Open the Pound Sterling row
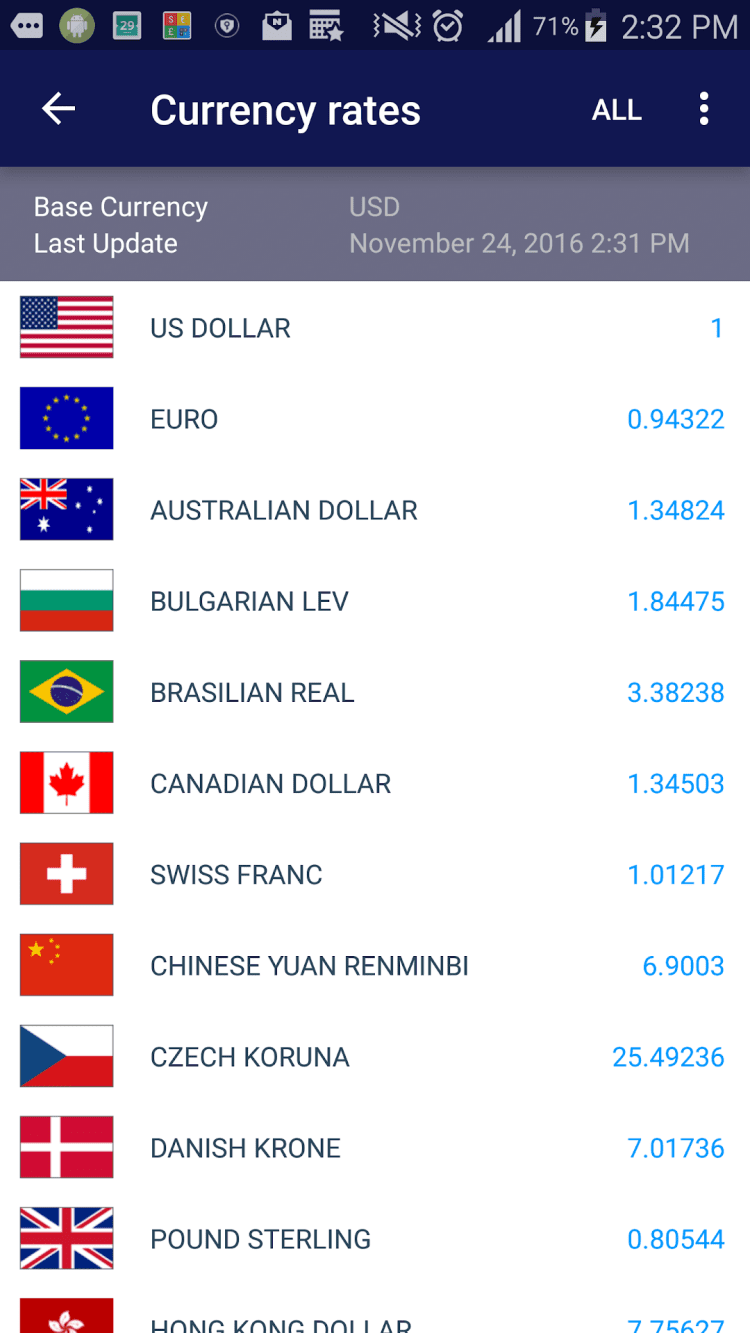 click(374, 1238)
